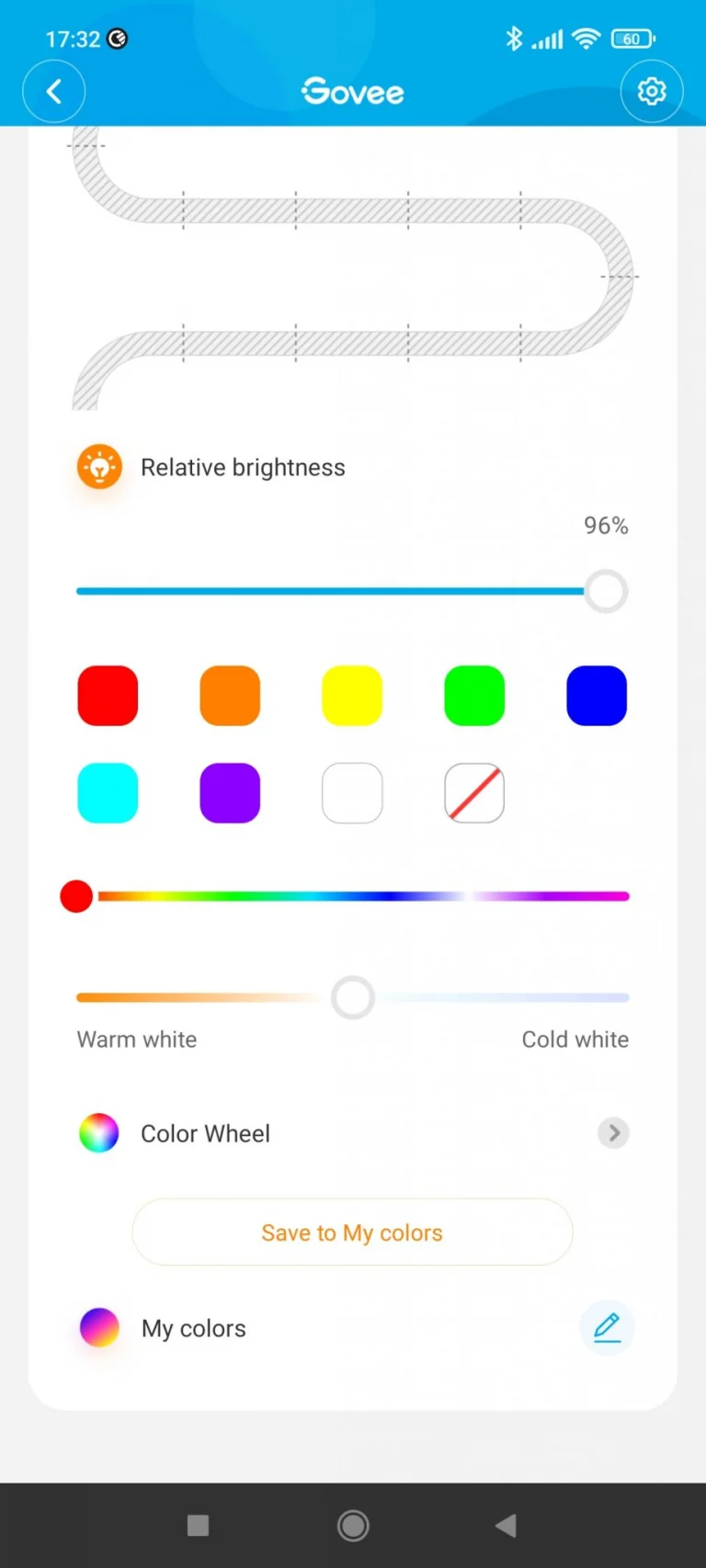Image resolution: width=706 pixels, height=1568 pixels.
Task: Tap the My colors label
Action: click(x=193, y=1327)
